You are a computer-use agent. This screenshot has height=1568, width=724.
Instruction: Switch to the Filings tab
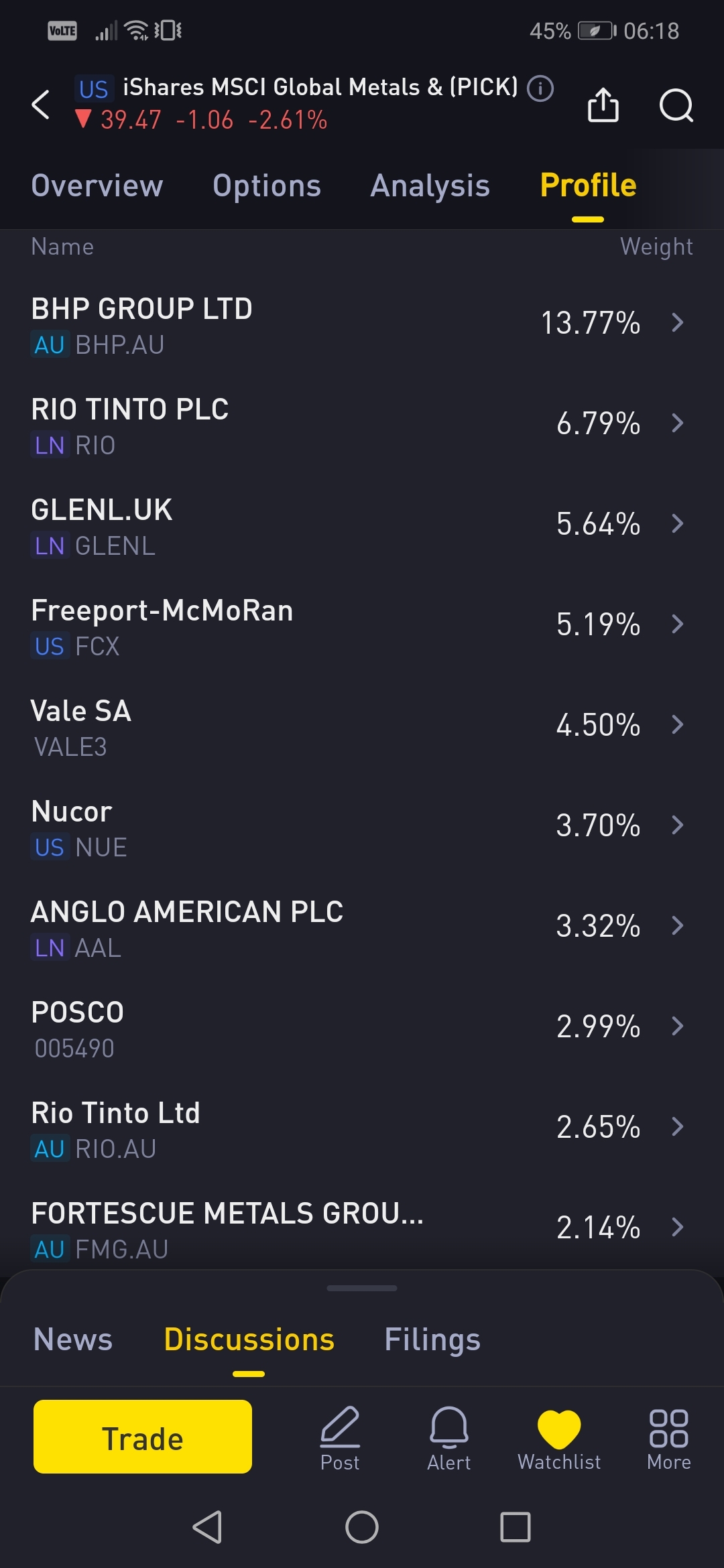tap(432, 1340)
